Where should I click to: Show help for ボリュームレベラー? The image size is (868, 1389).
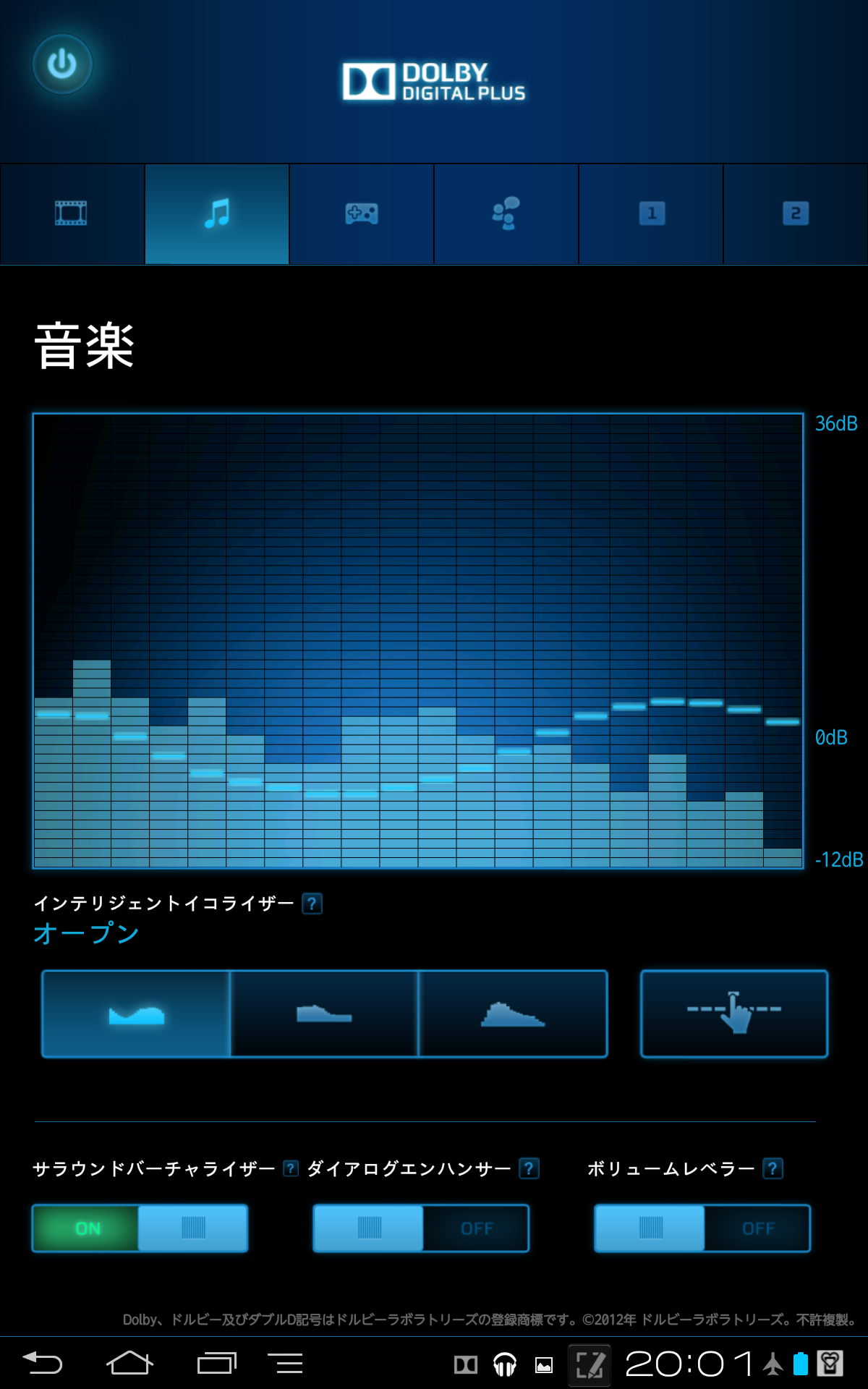click(773, 1168)
